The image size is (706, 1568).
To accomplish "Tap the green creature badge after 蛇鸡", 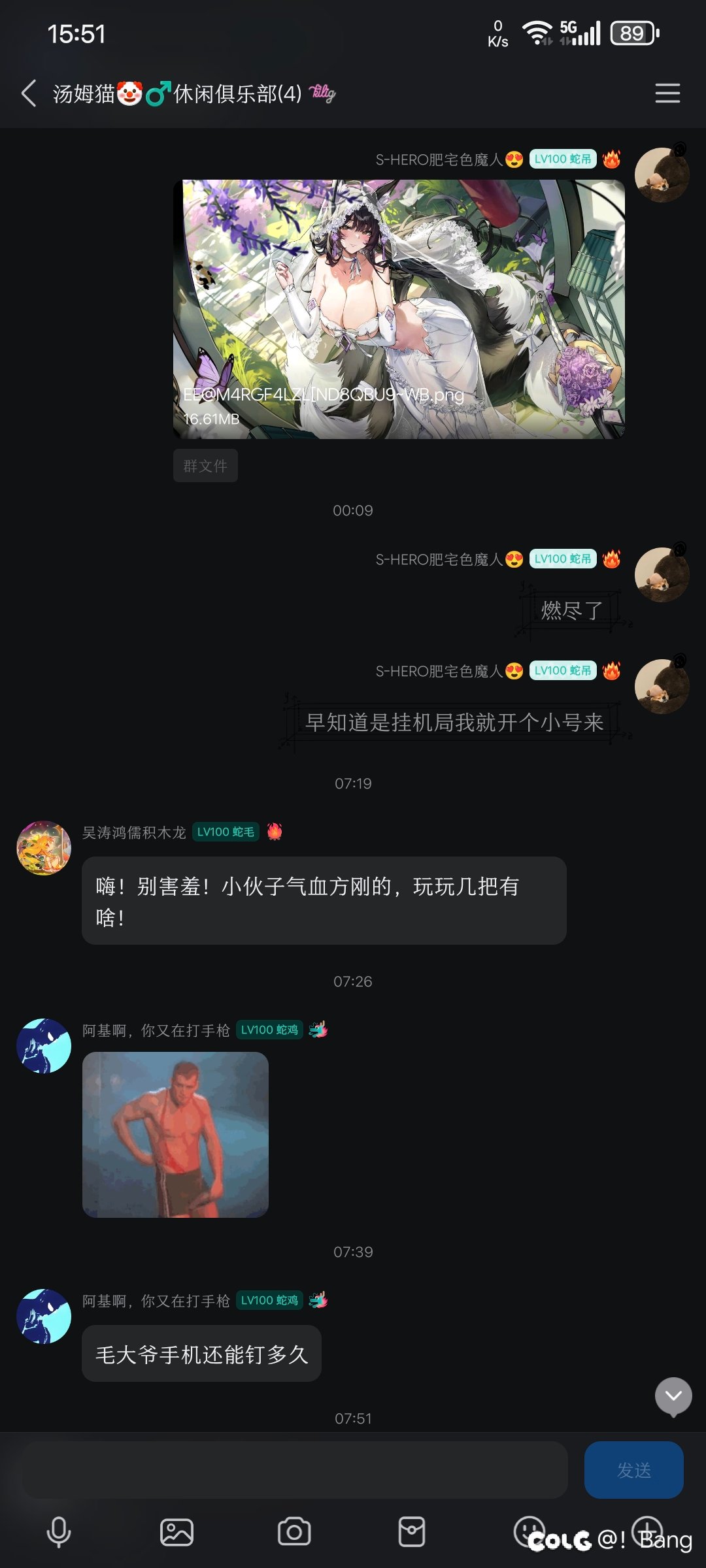I will click(318, 1029).
